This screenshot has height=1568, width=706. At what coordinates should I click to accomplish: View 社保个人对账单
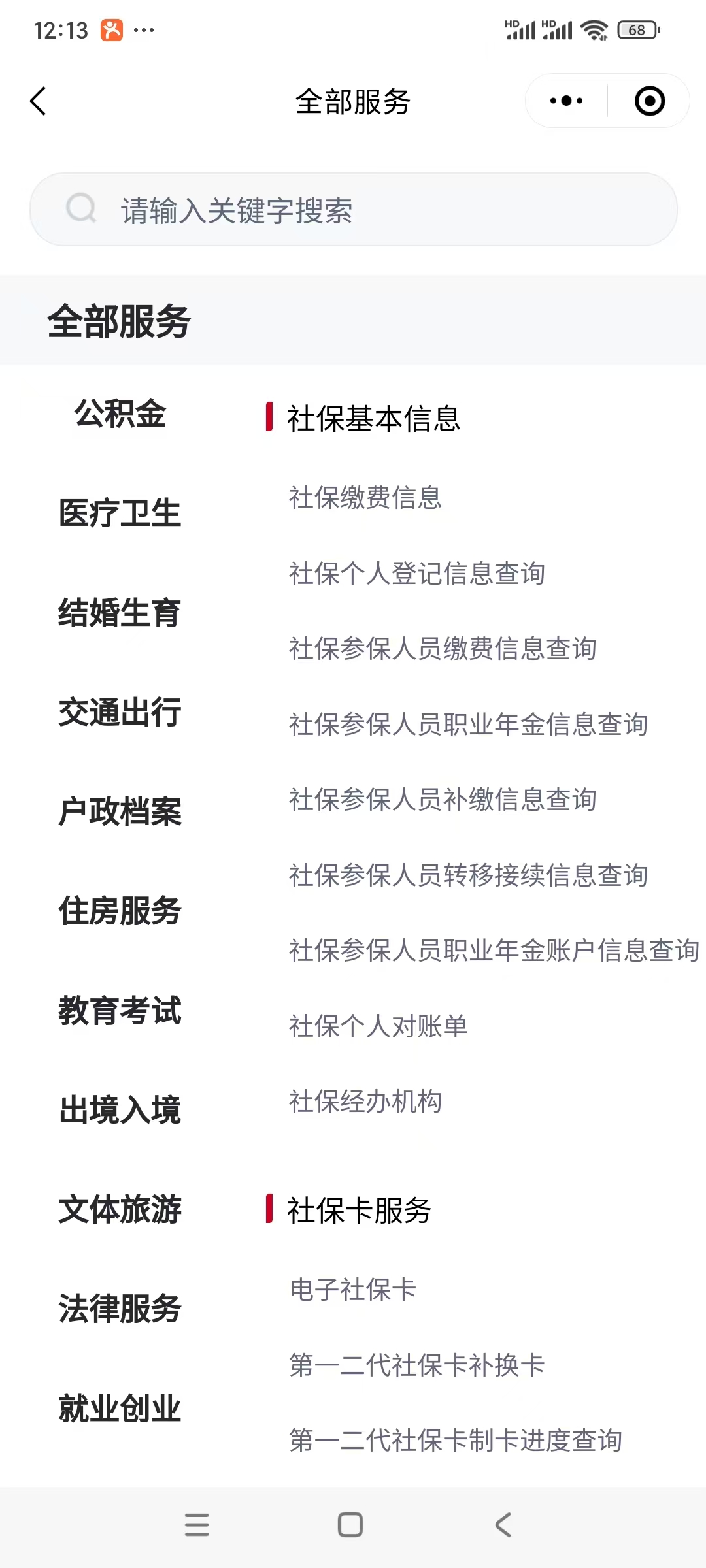pos(378,1026)
